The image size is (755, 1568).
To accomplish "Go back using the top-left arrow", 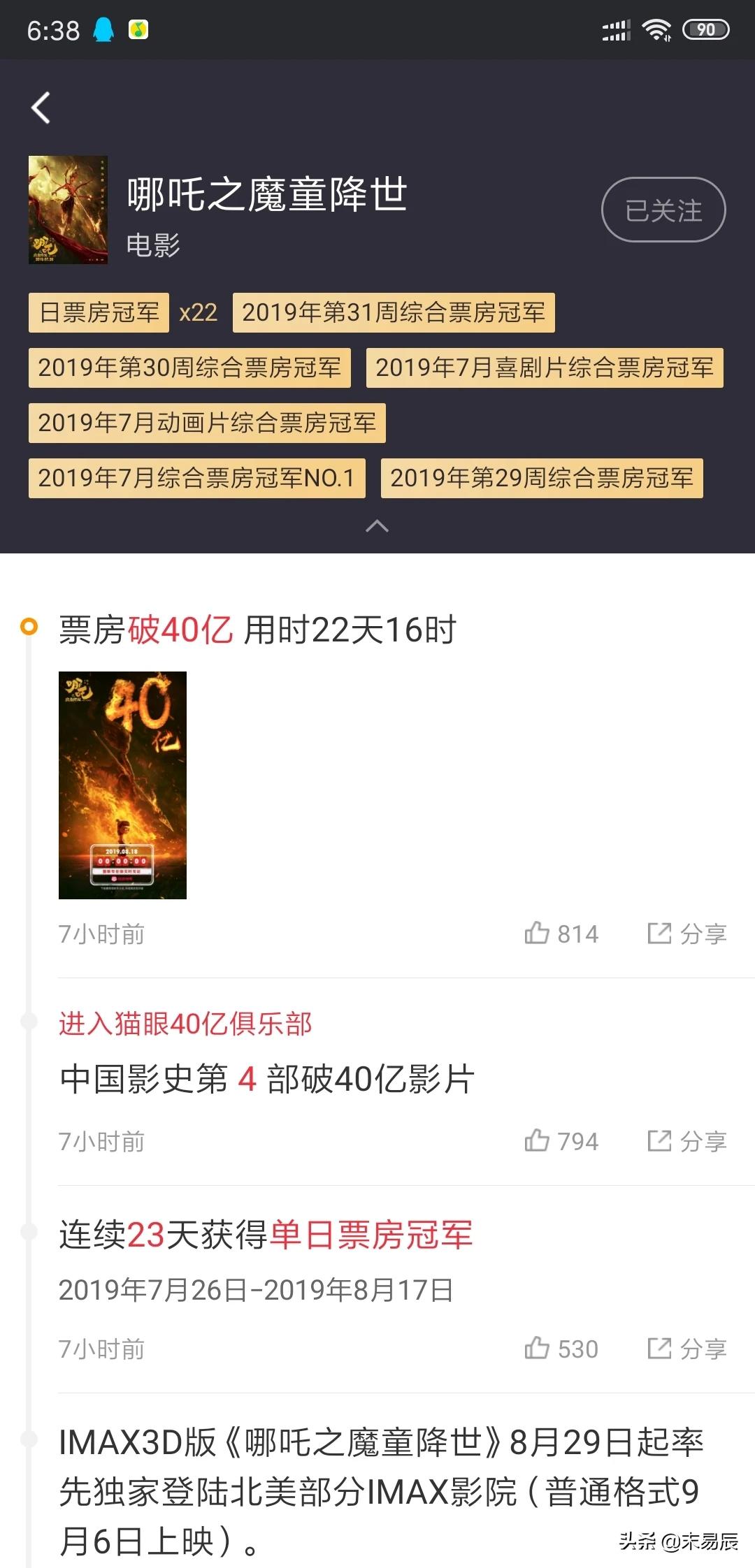I will pyautogui.click(x=41, y=108).
